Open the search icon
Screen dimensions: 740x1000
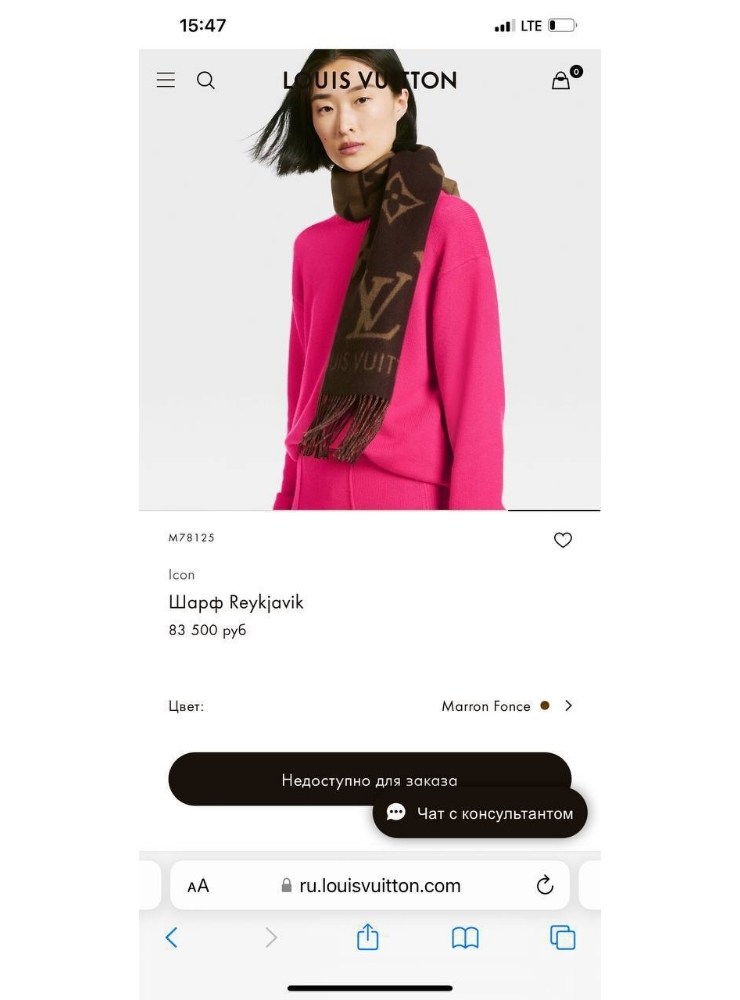[x=206, y=80]
